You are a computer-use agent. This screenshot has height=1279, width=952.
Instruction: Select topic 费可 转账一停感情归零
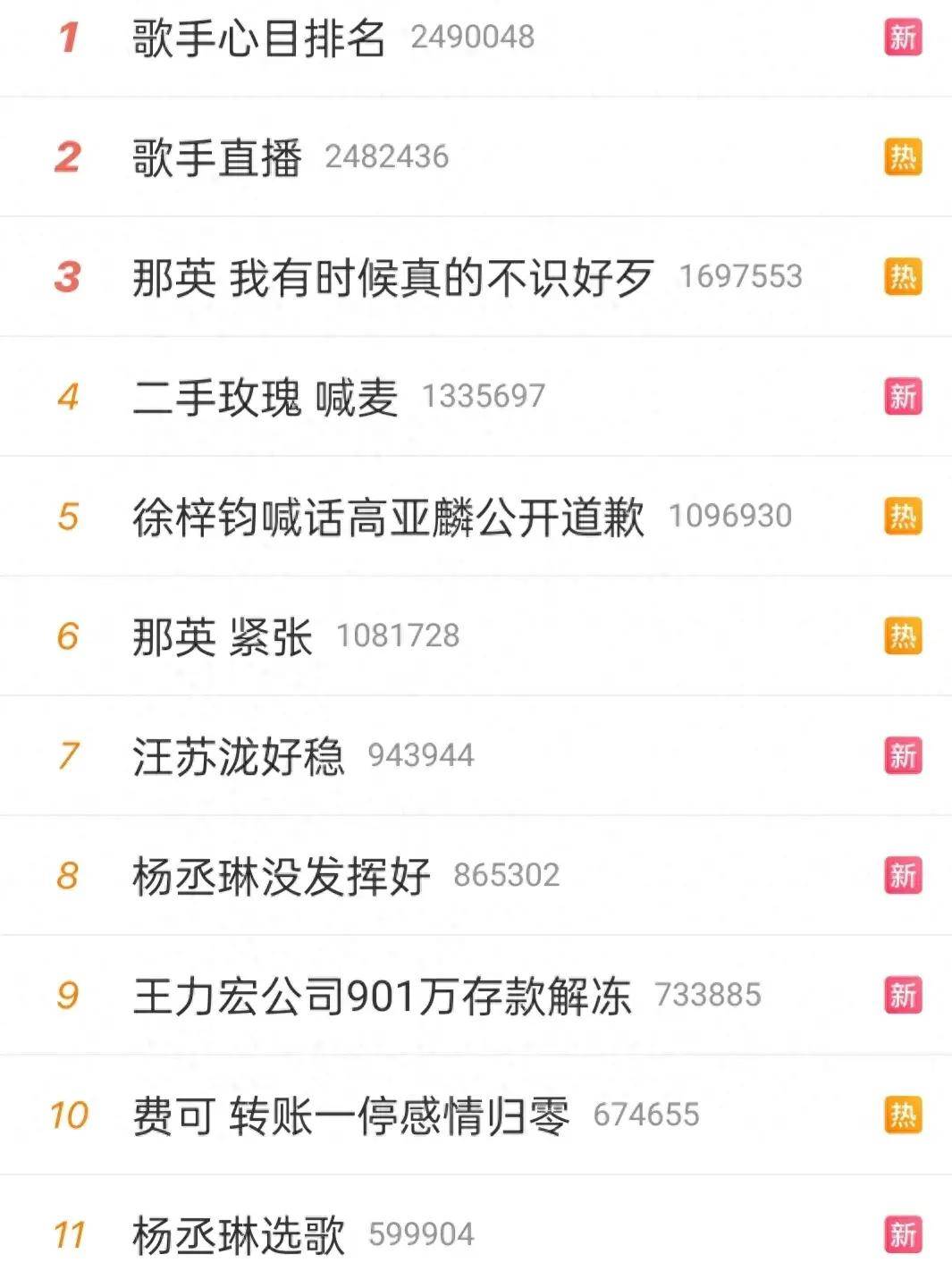point(350,1116)
